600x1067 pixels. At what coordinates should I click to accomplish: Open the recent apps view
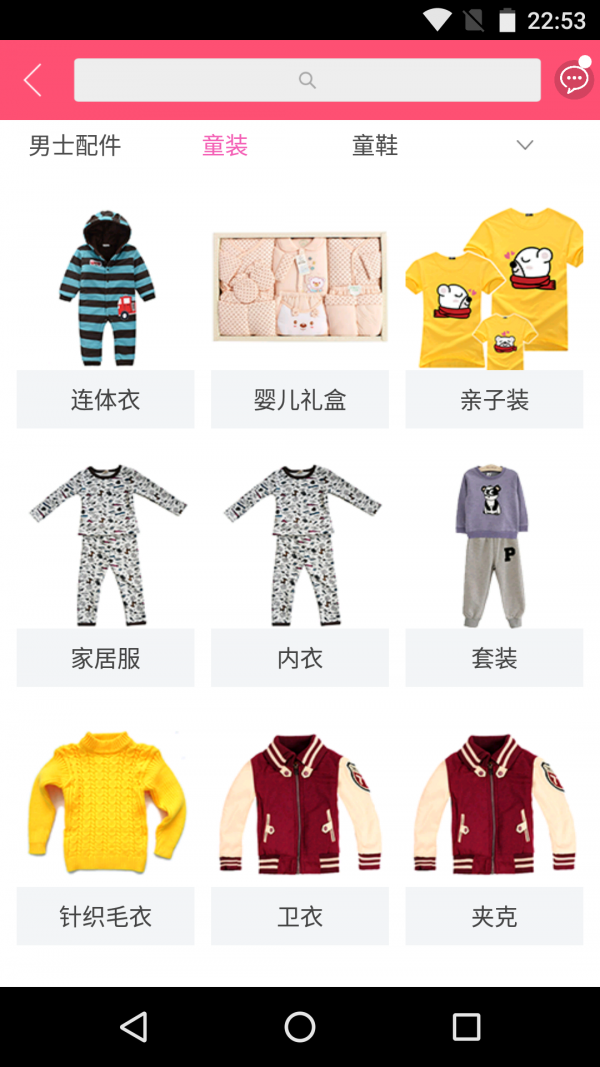(x=466, y=1026)
